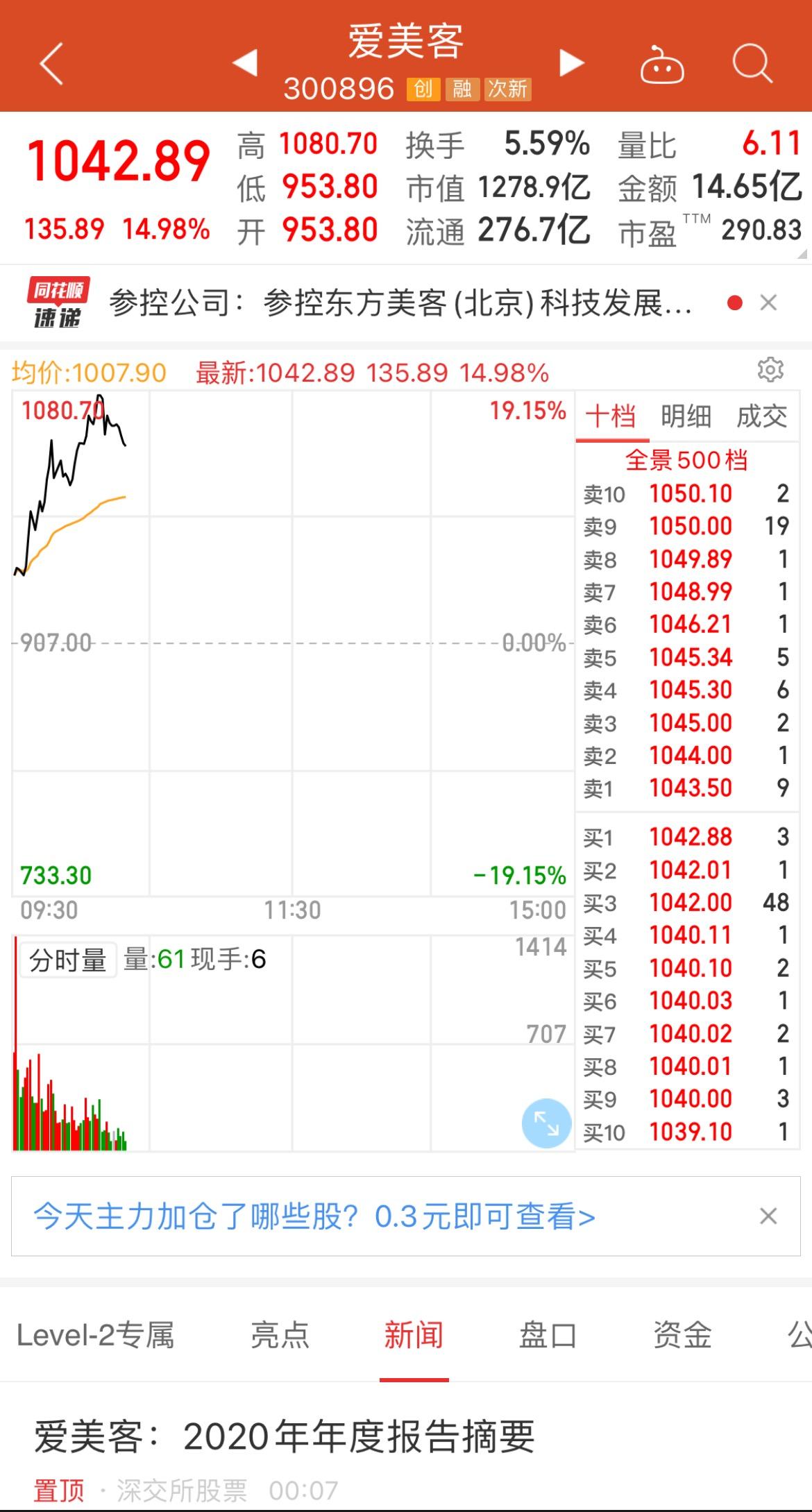Open the robot assistant icon

661,65
